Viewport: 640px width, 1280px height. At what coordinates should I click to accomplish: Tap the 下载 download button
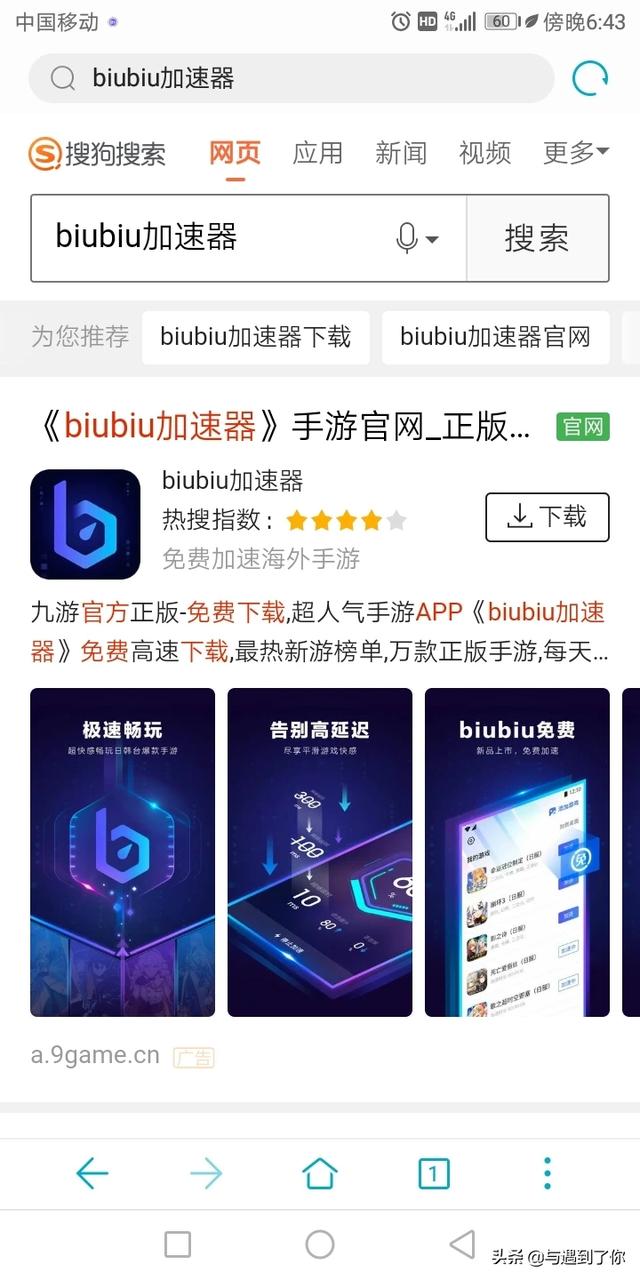[x=547, y=517]
